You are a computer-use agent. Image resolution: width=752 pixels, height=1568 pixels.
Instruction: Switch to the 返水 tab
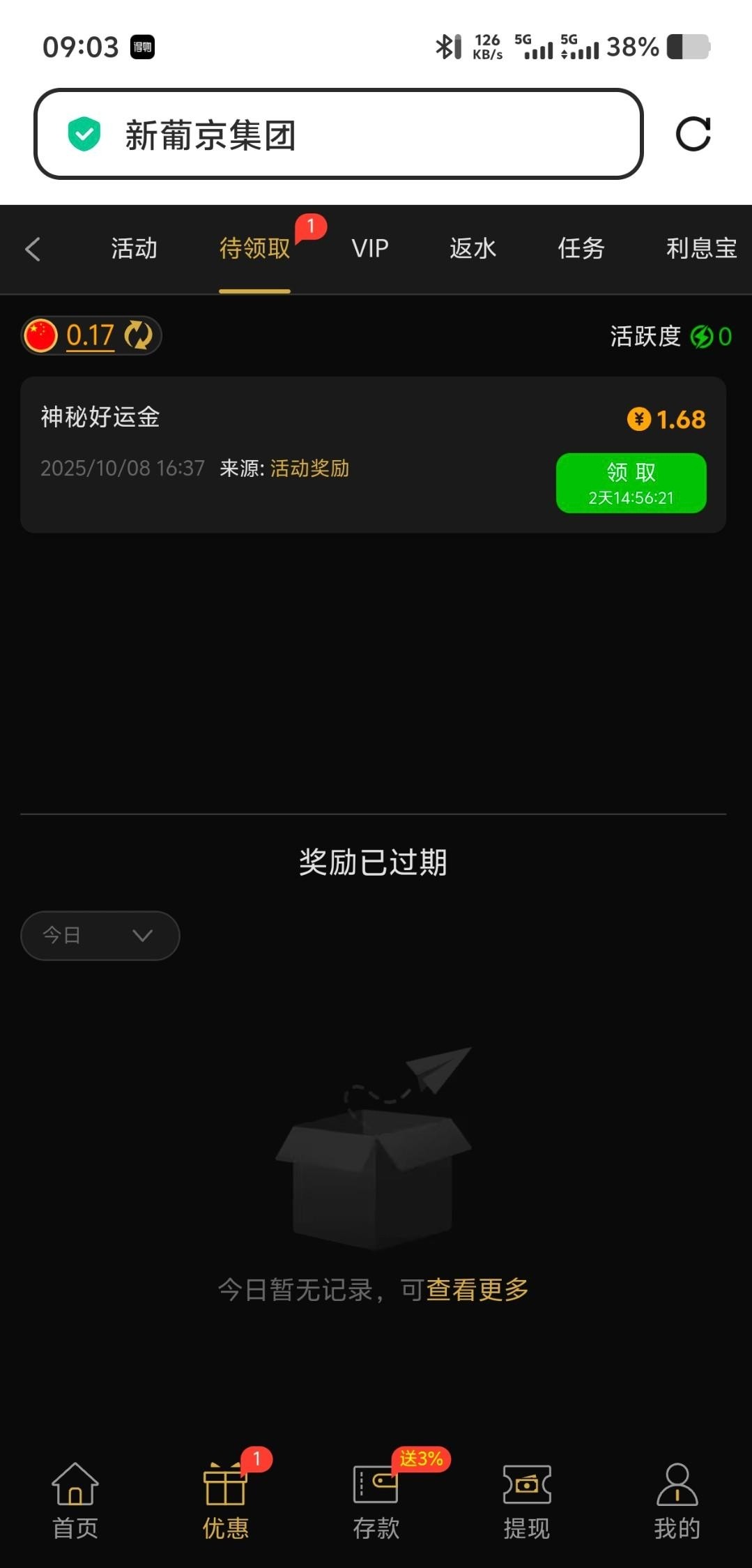point(473,249)
